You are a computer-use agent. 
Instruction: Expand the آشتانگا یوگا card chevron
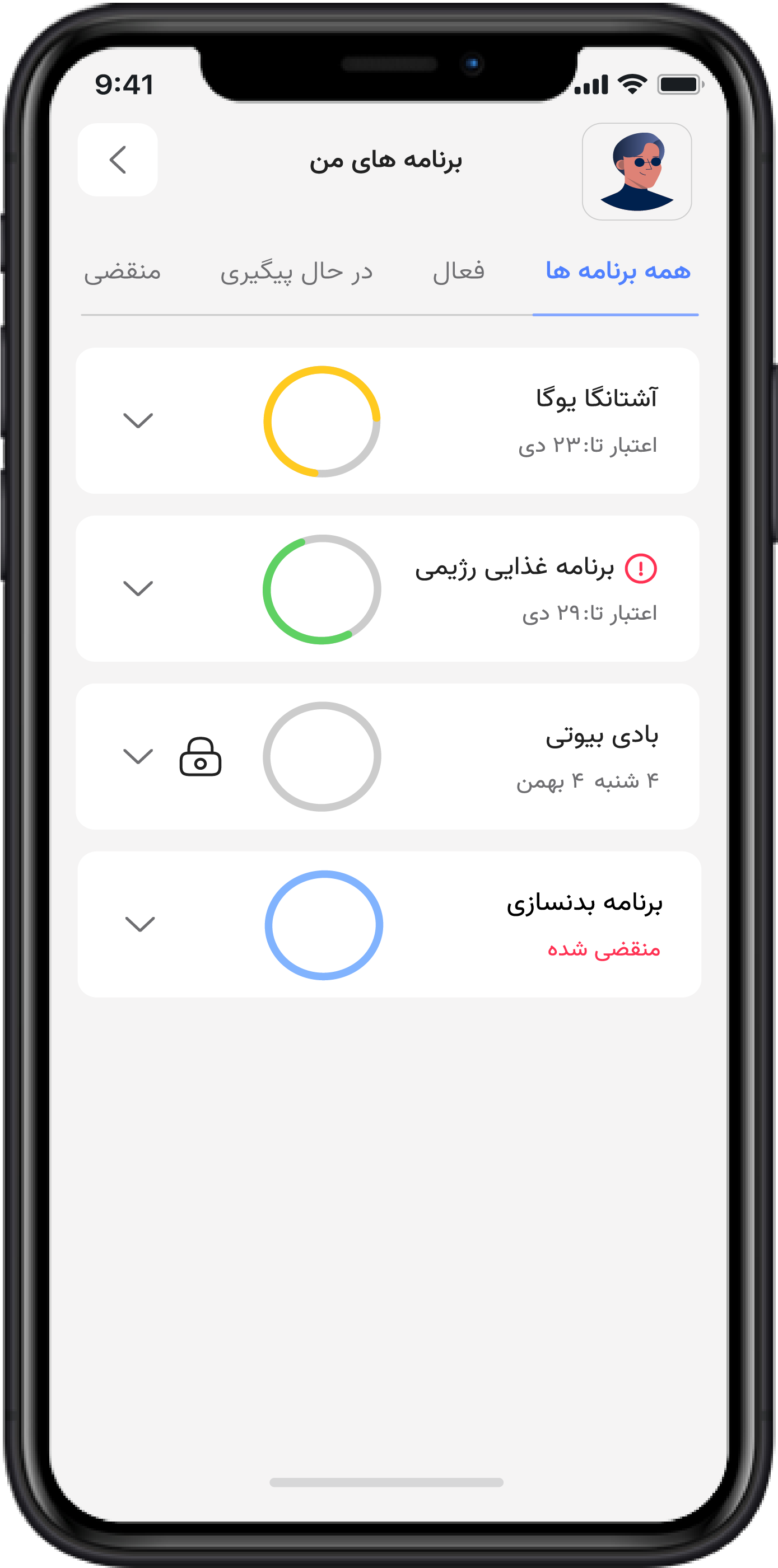click(x=138, y=420)
